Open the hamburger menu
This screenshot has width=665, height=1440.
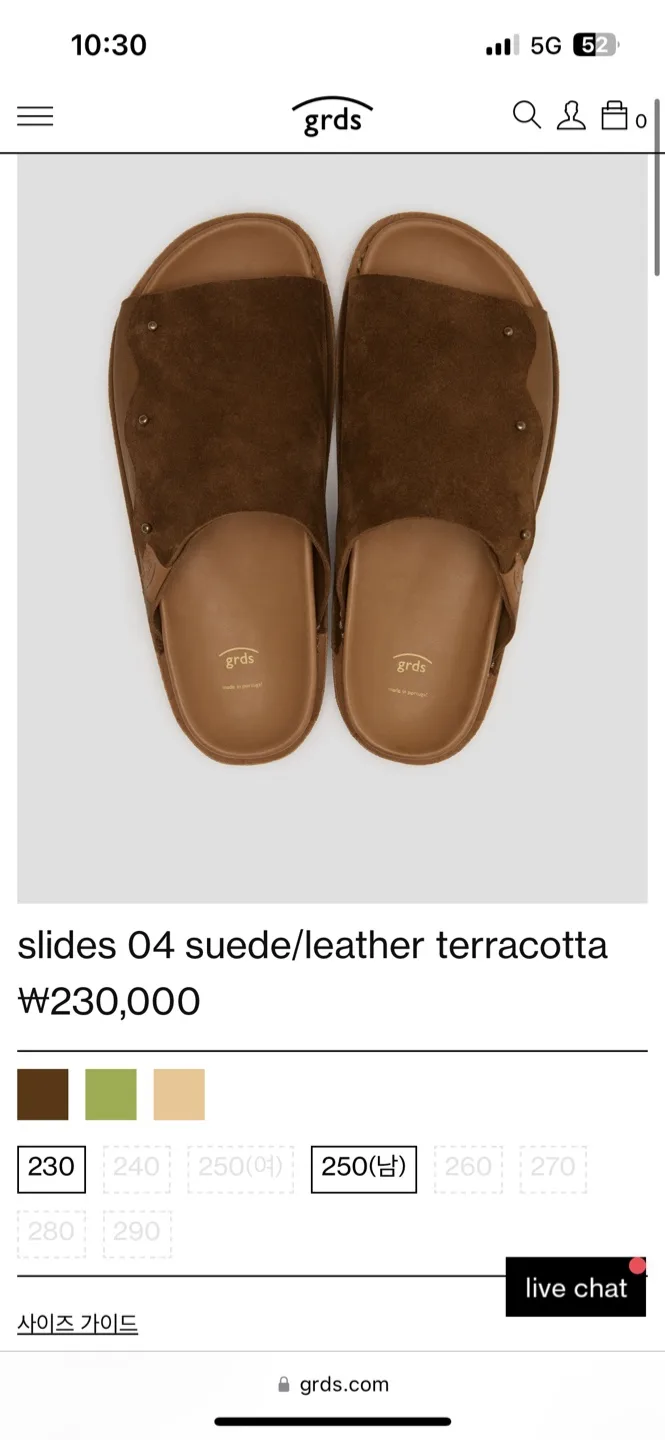pyautogui.click(x=35, y=116)
